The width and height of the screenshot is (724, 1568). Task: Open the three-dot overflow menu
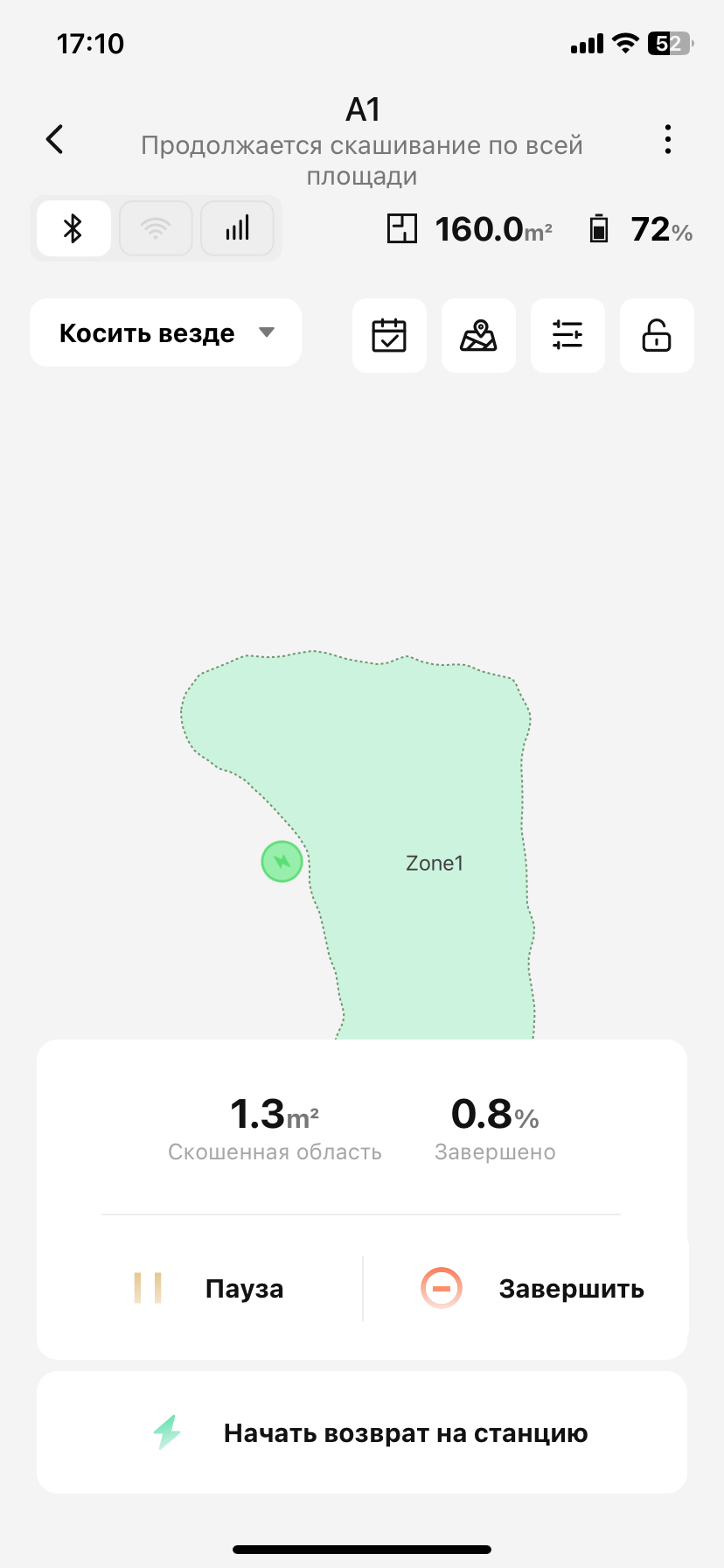click(x=668, y=139)
